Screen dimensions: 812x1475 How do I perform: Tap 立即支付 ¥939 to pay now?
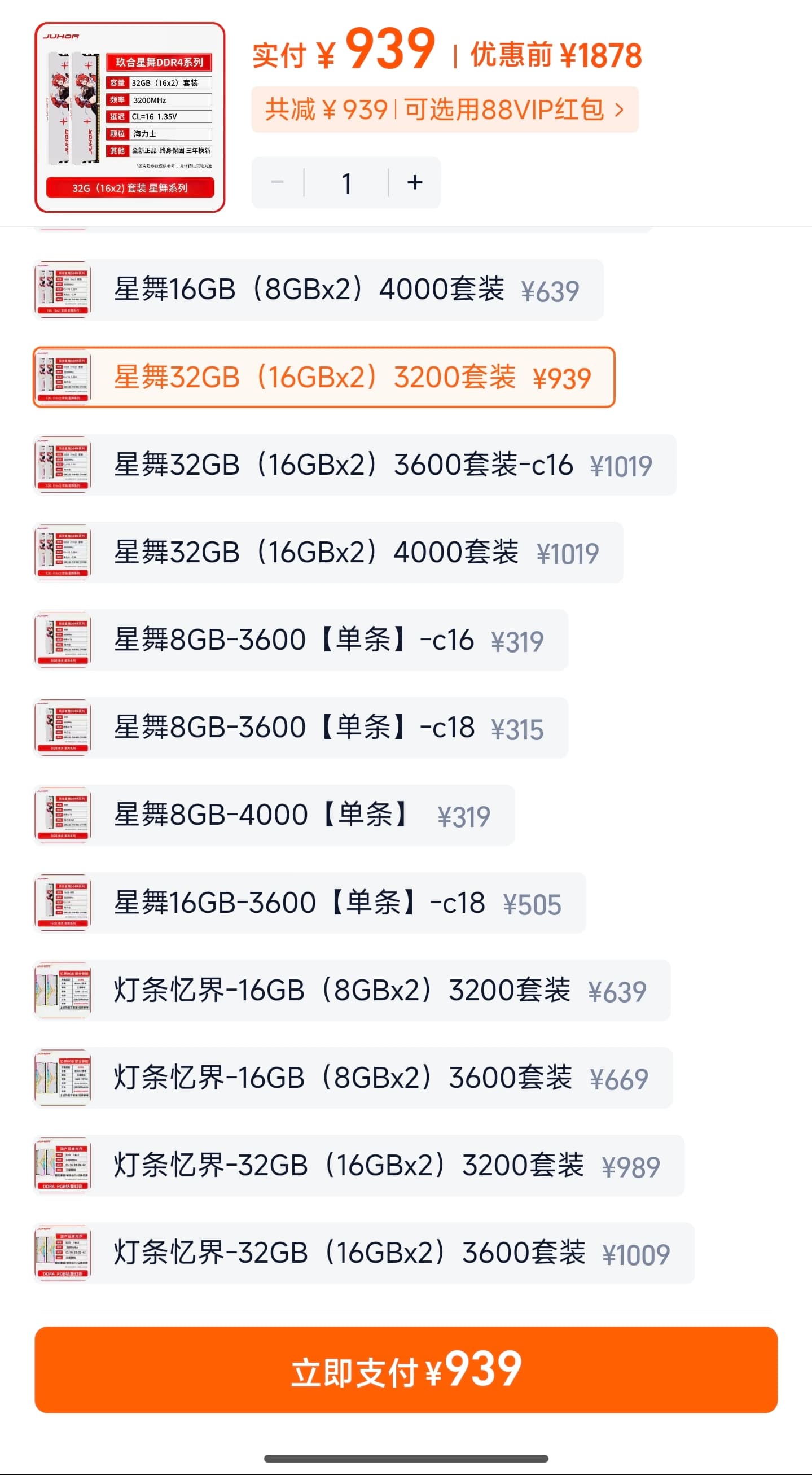click(x=406, y=1370)
